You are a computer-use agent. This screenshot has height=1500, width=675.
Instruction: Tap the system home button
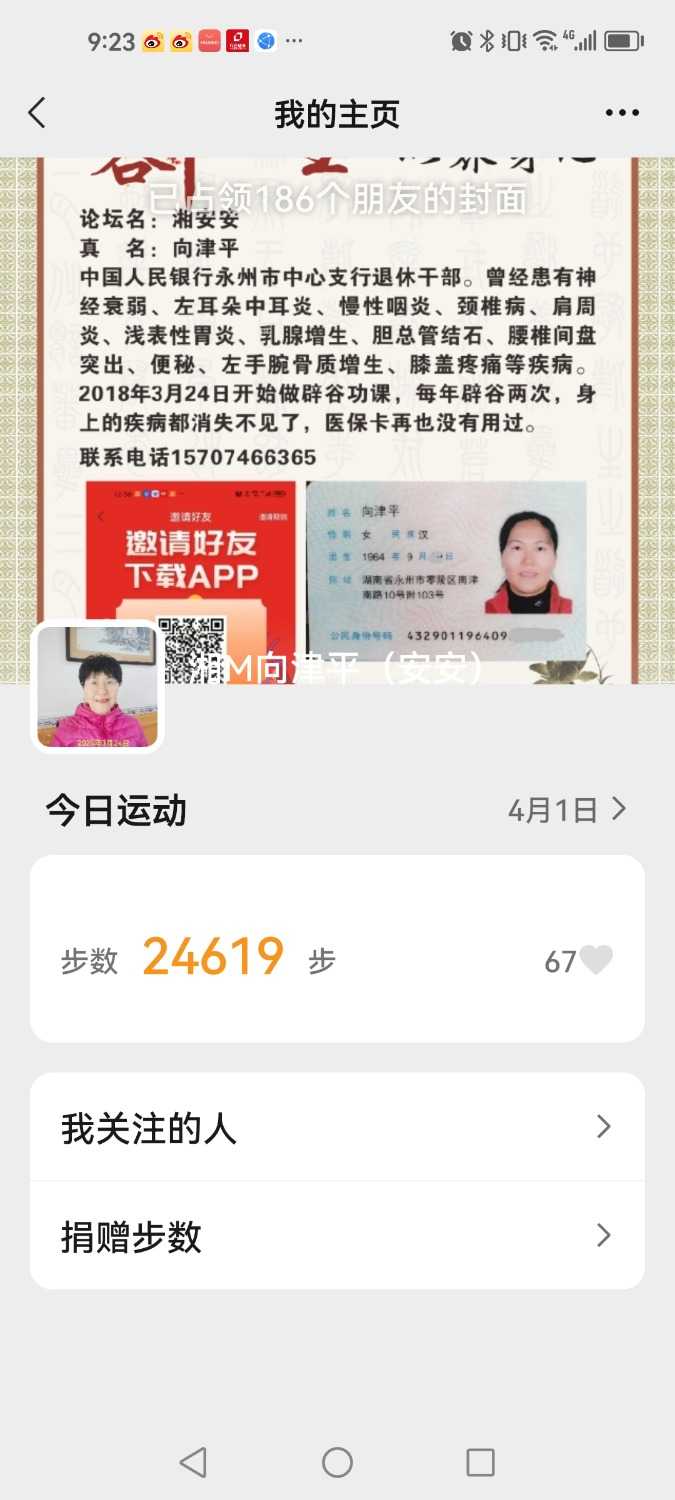(x=337, y=1462)
